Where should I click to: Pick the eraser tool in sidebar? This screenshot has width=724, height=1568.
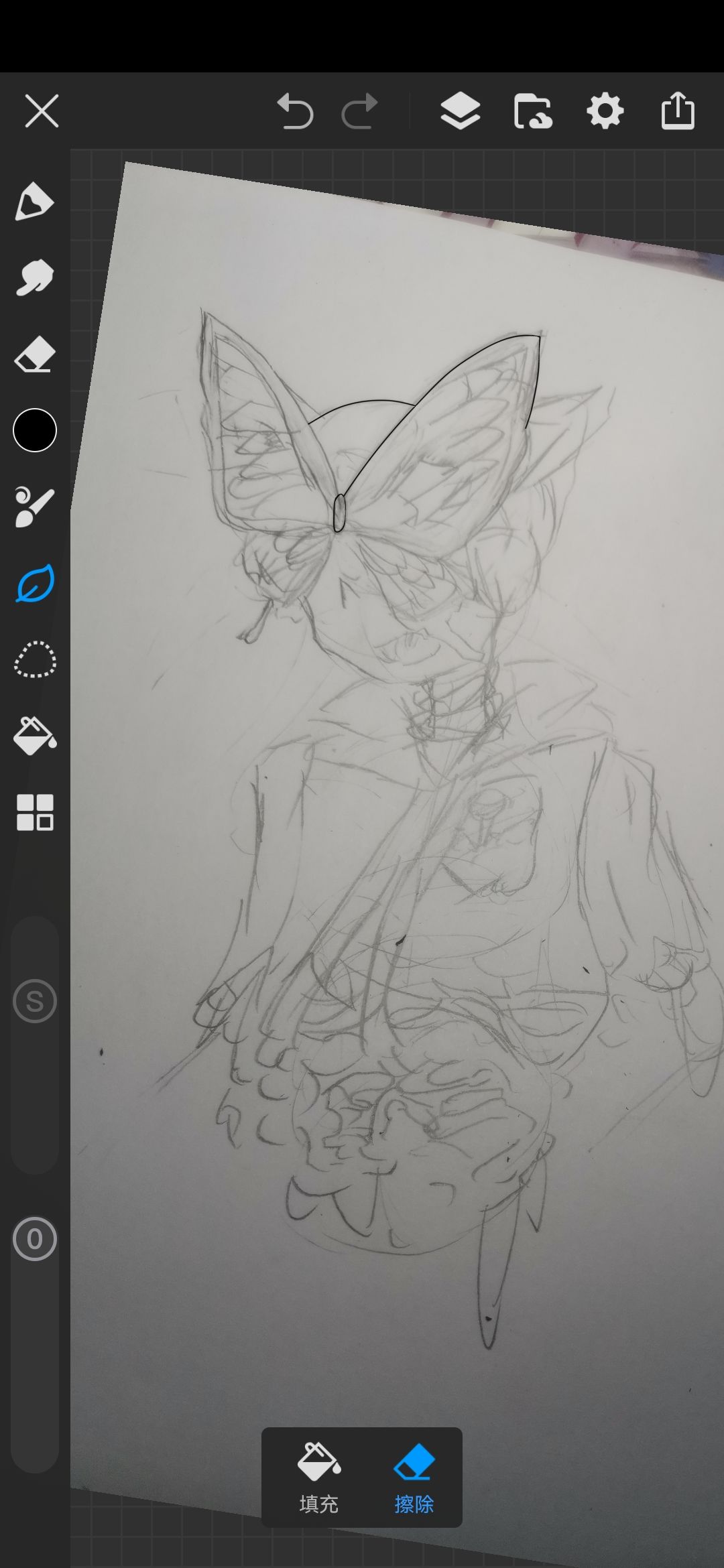pos(34,354)
